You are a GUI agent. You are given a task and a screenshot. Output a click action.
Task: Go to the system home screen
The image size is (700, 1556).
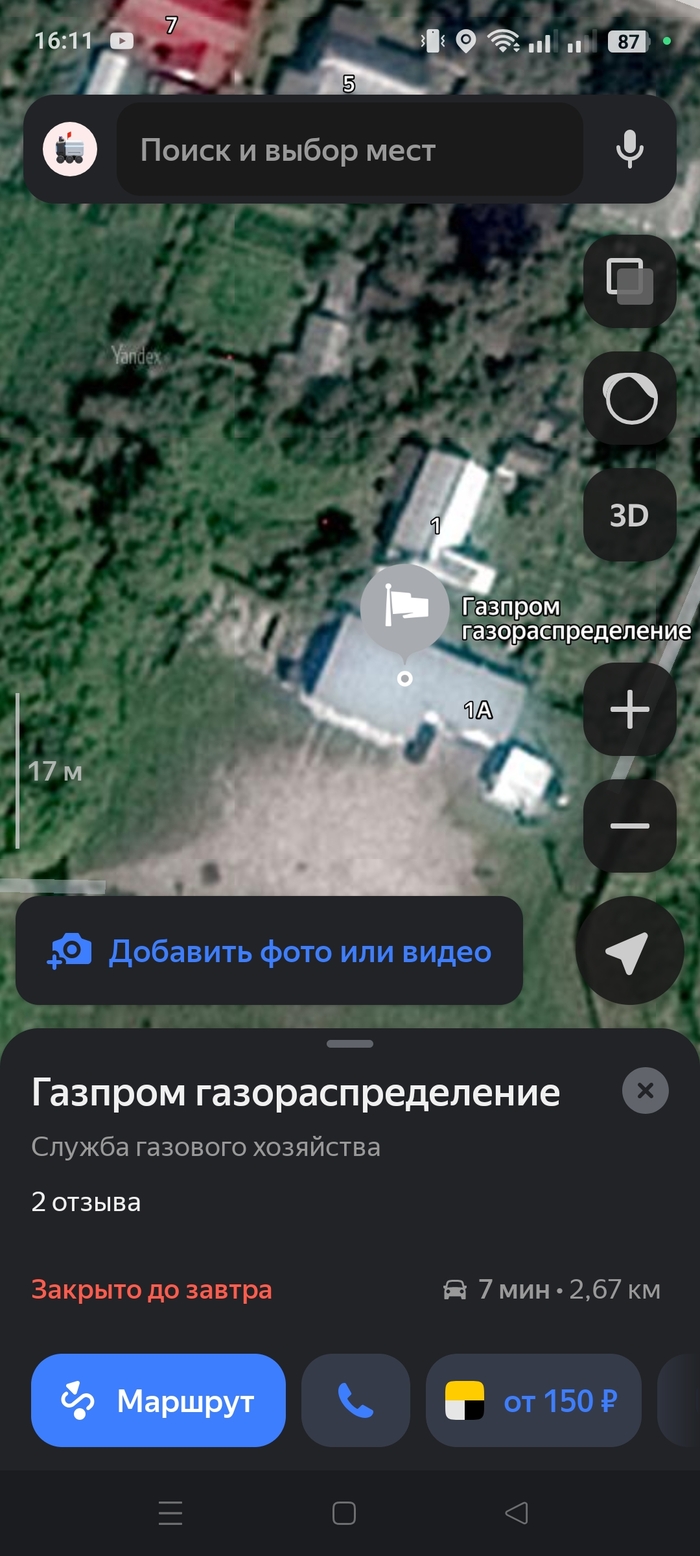pos(344,1513)
